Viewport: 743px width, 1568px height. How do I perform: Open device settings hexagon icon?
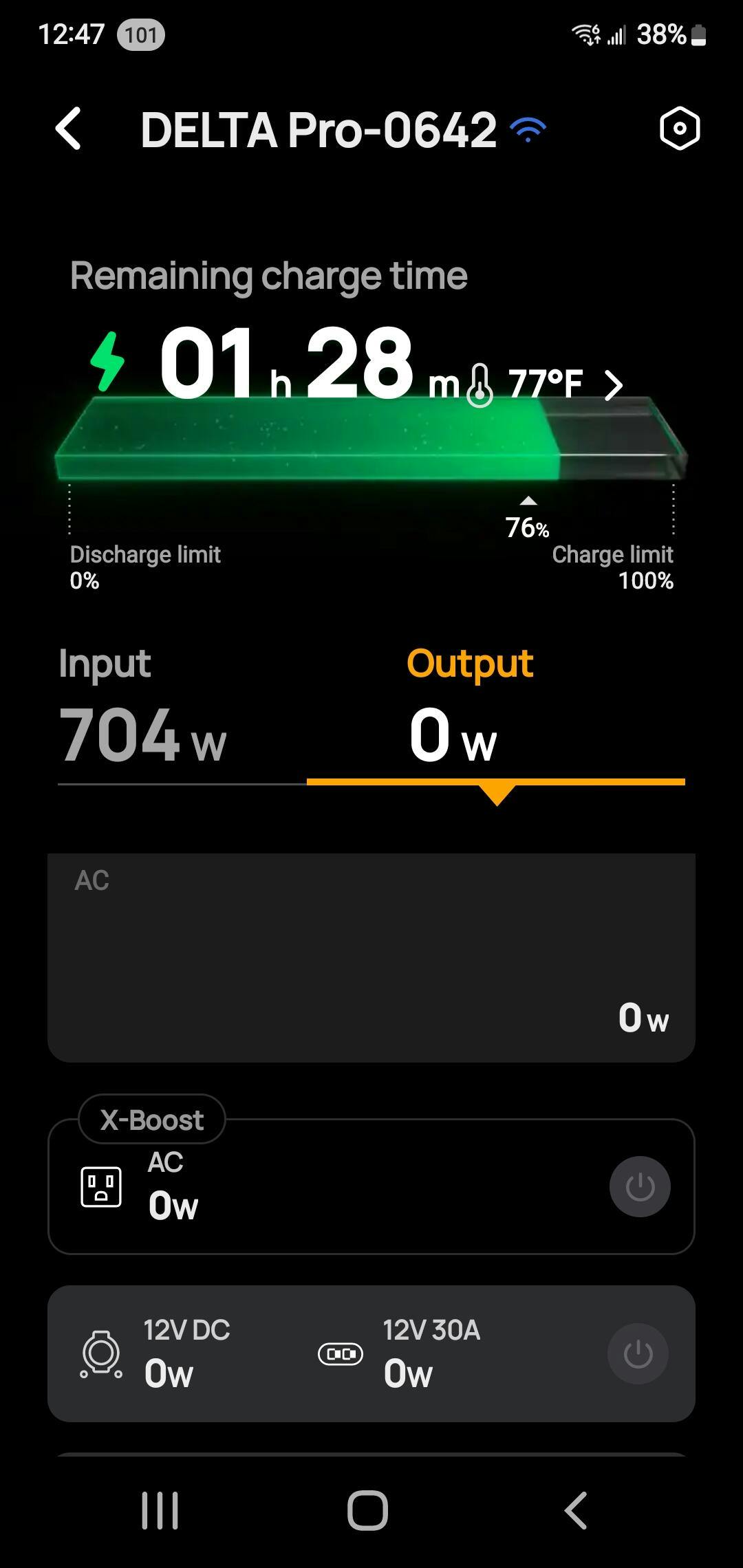(x=679, y=129)
